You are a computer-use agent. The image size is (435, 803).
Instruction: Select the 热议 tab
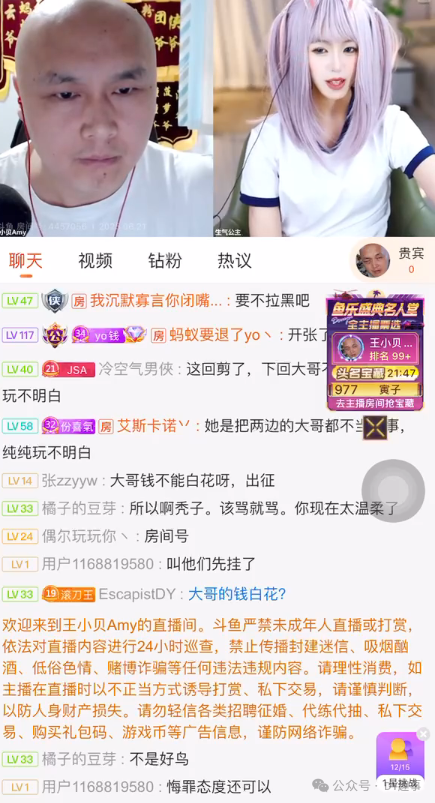234,261
